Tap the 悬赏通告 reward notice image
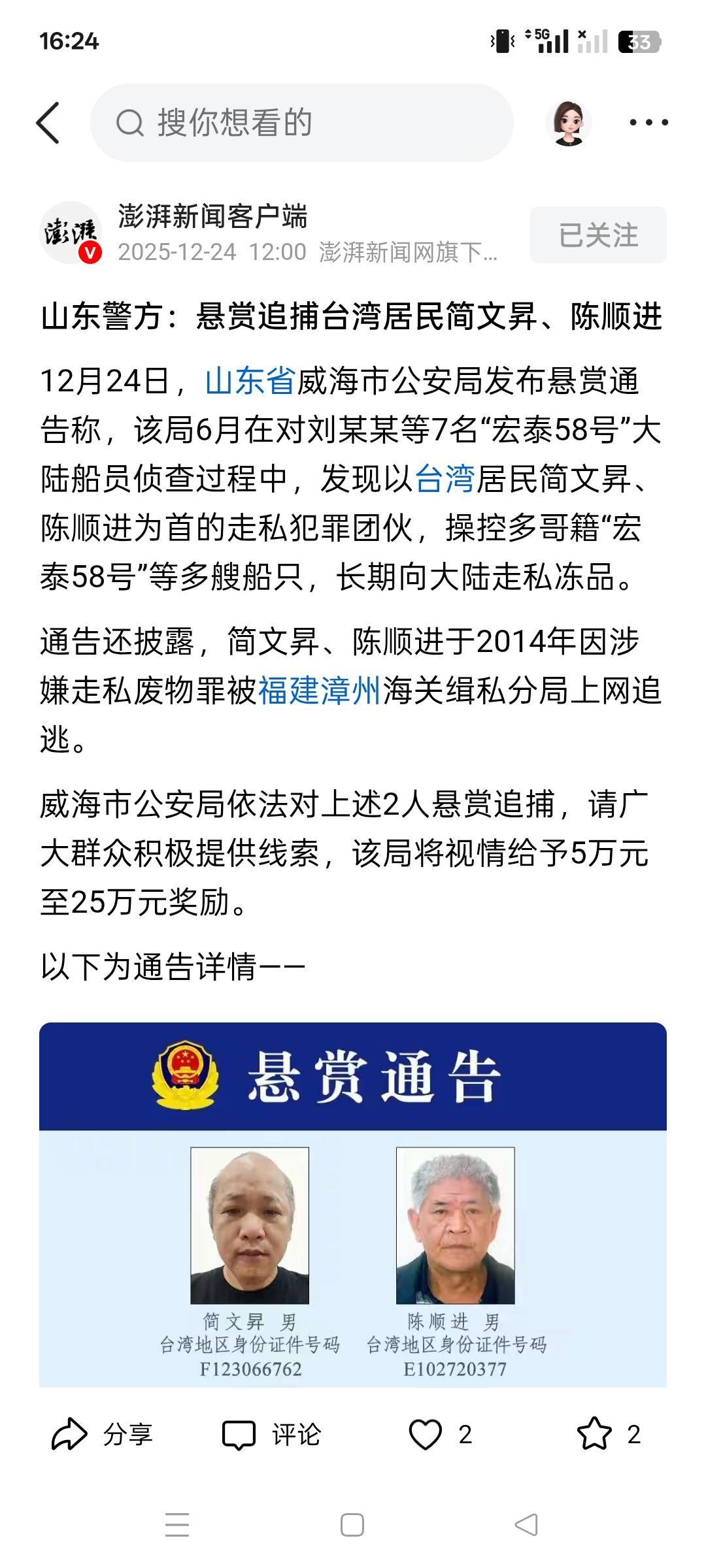Screen dimensions: 706x1568 click(353, 1209)
